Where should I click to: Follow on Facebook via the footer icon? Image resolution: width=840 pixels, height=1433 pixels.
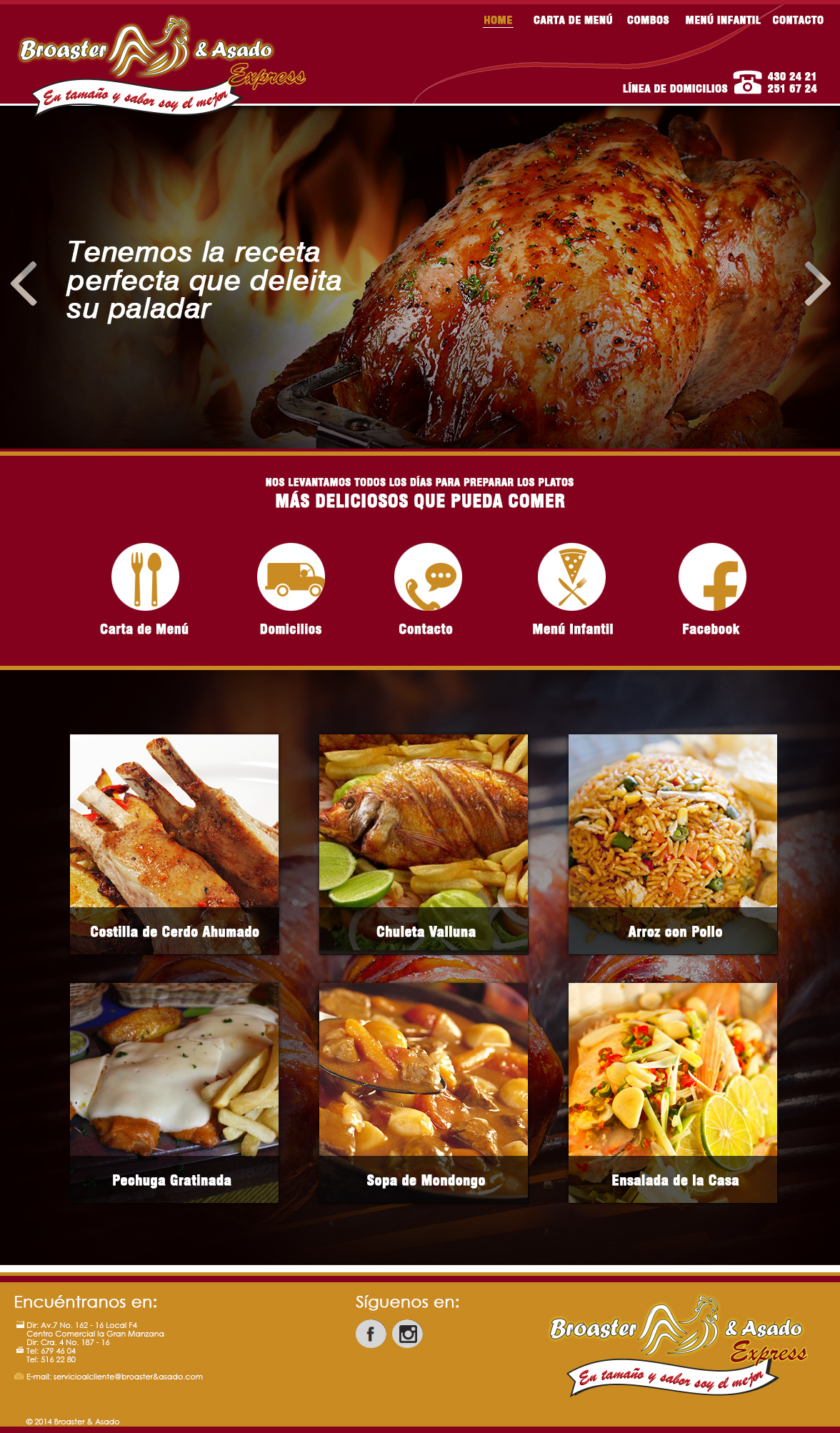(x=371, y=1334)
